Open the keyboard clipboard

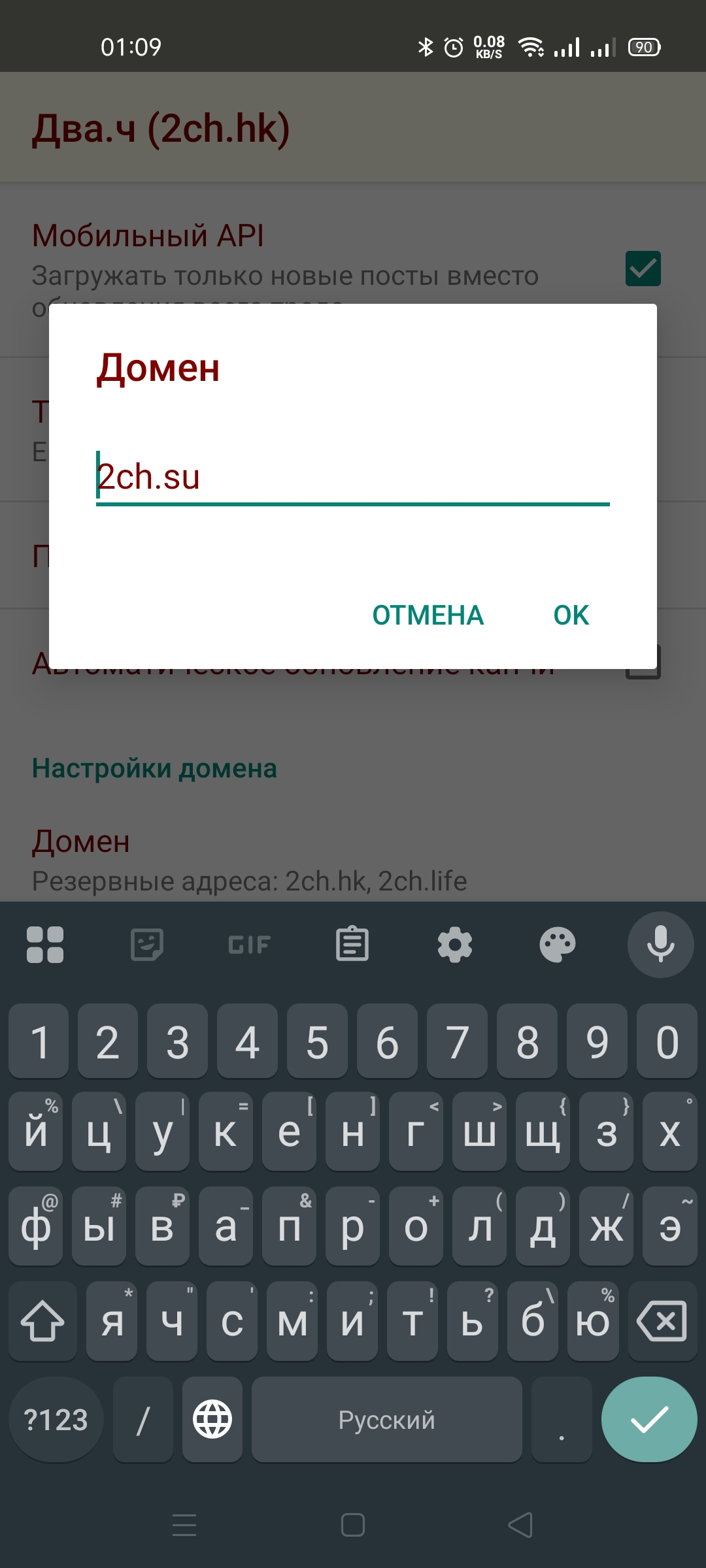point(352,945)
